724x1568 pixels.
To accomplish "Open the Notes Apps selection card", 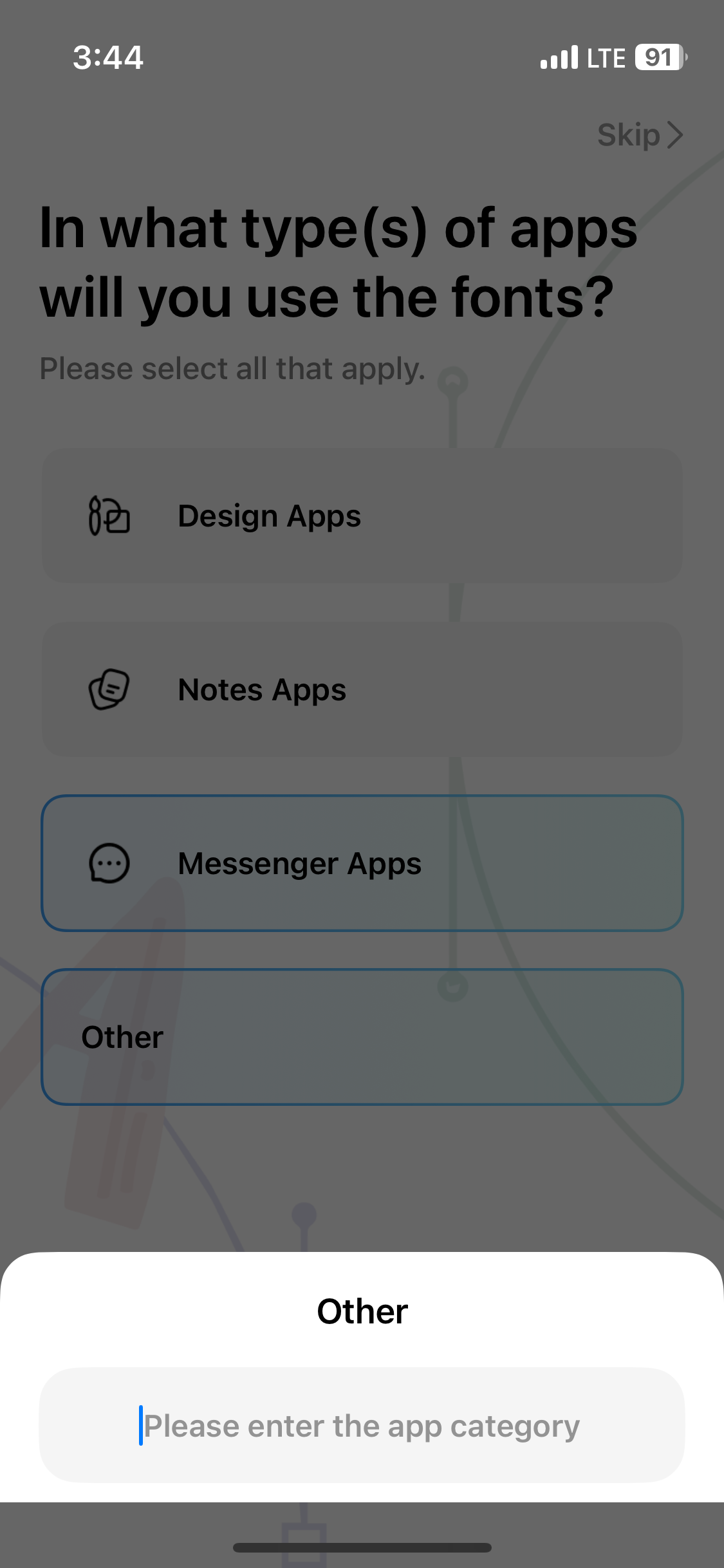I will tap(362, 689).
